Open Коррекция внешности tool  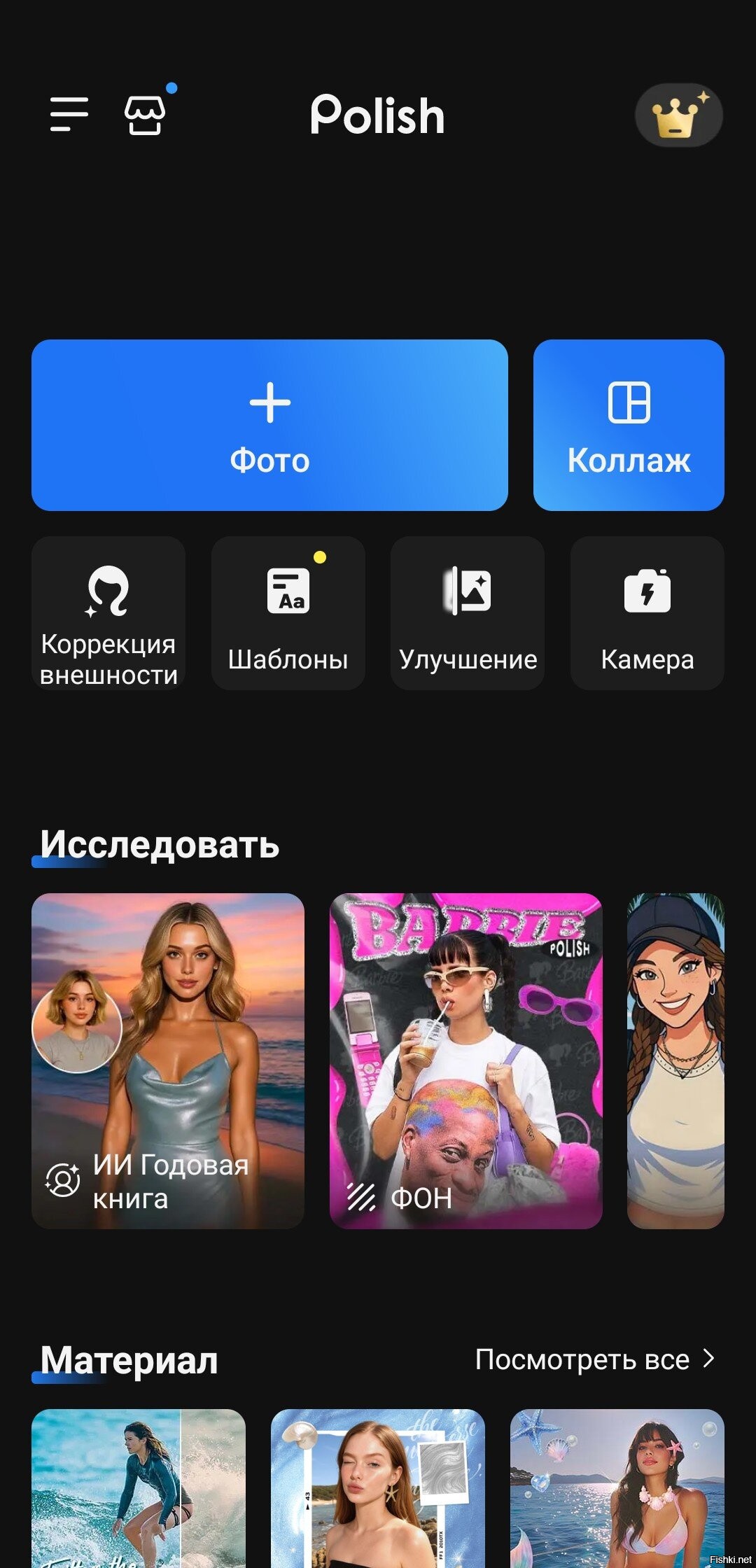pos(108,613)
